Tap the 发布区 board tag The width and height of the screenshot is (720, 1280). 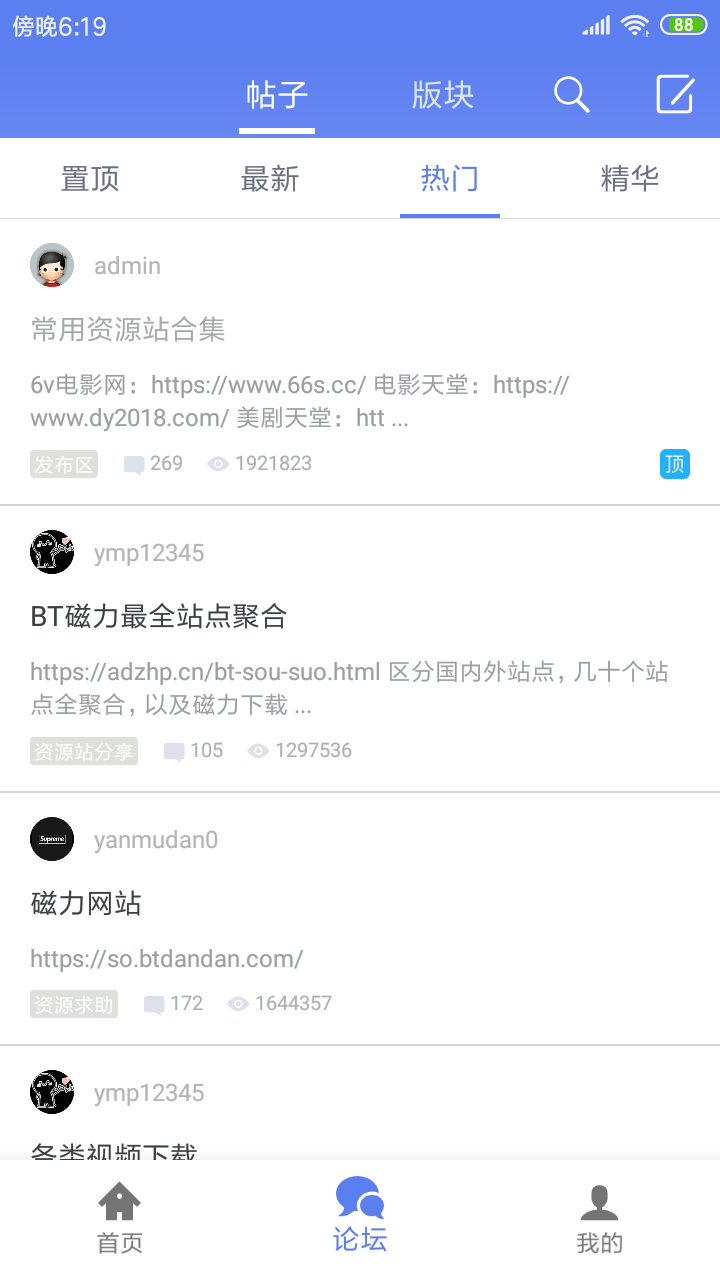point(64,464)
